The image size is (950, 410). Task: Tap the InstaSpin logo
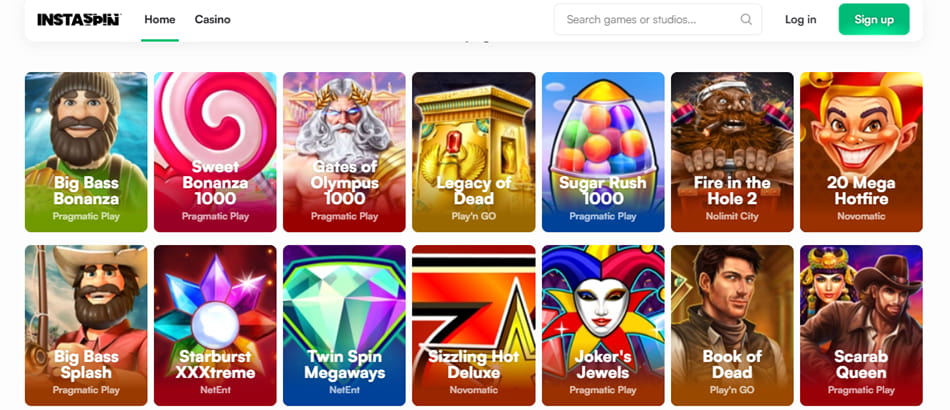pos(78,19)
